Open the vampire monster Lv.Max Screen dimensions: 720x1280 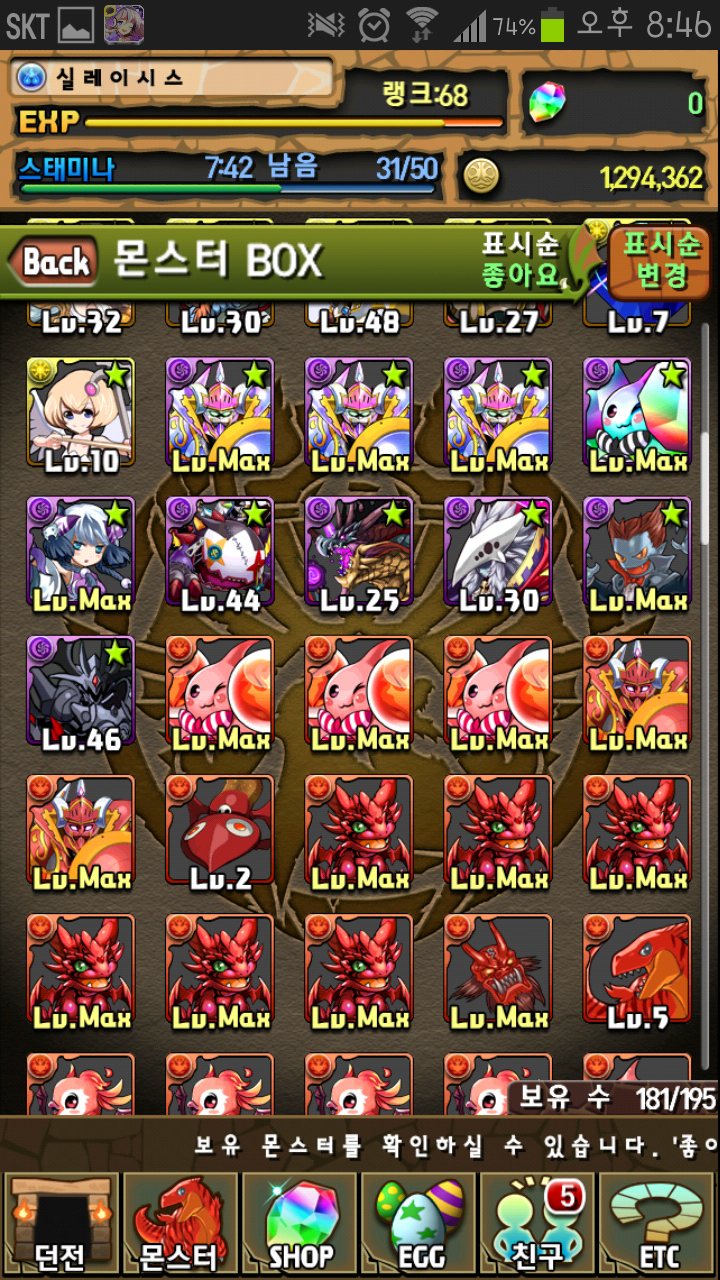tap(637, 553)
